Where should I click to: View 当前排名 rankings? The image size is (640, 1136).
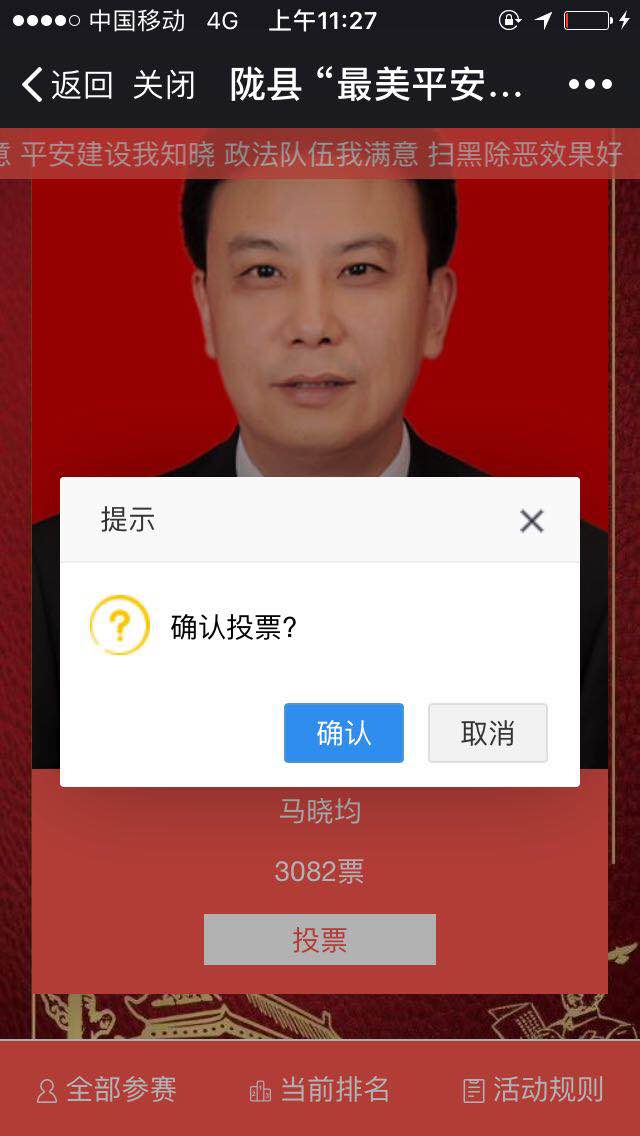[x=320, y=1090]
